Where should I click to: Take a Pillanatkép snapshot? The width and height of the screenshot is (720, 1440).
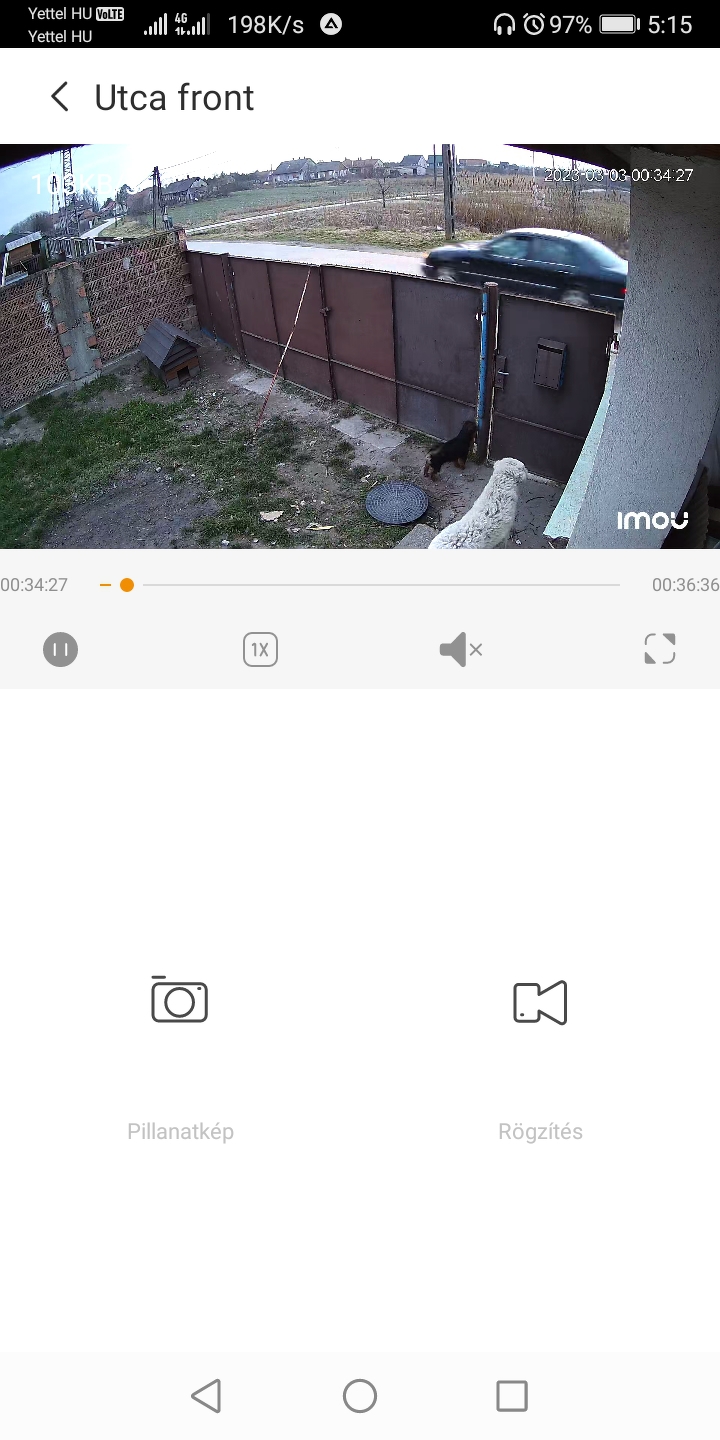point(180,1000)
